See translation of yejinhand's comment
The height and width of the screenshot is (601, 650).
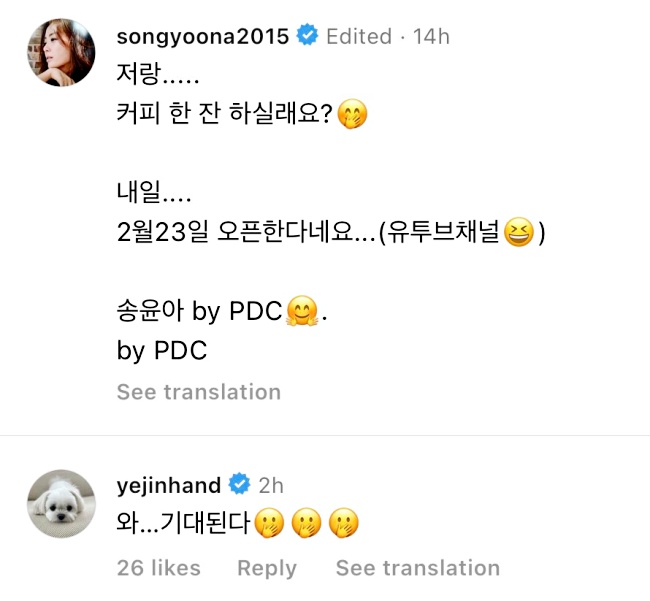coord(417,568)
